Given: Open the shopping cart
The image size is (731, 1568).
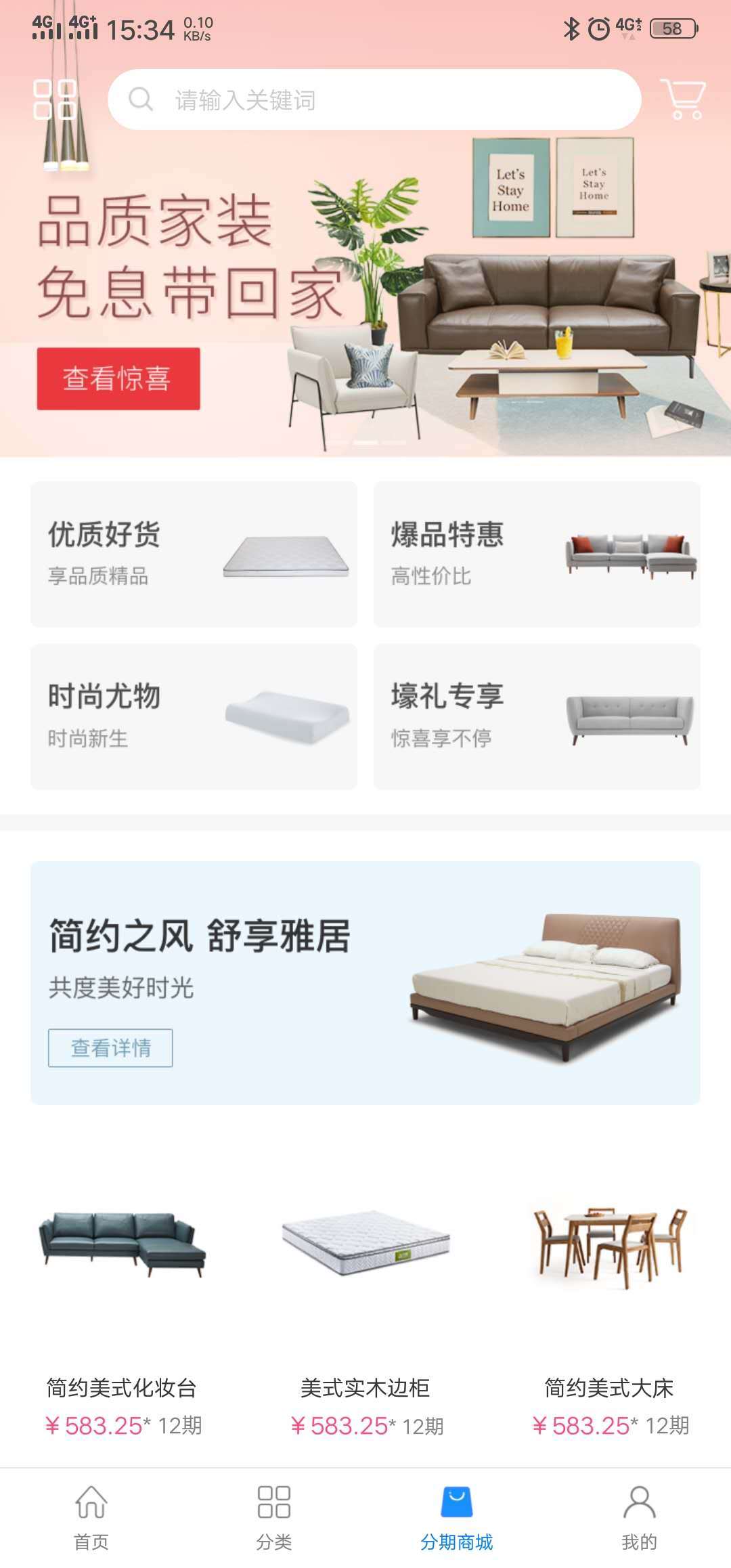Looking at the screenshot, I should (x=685, y=100).
